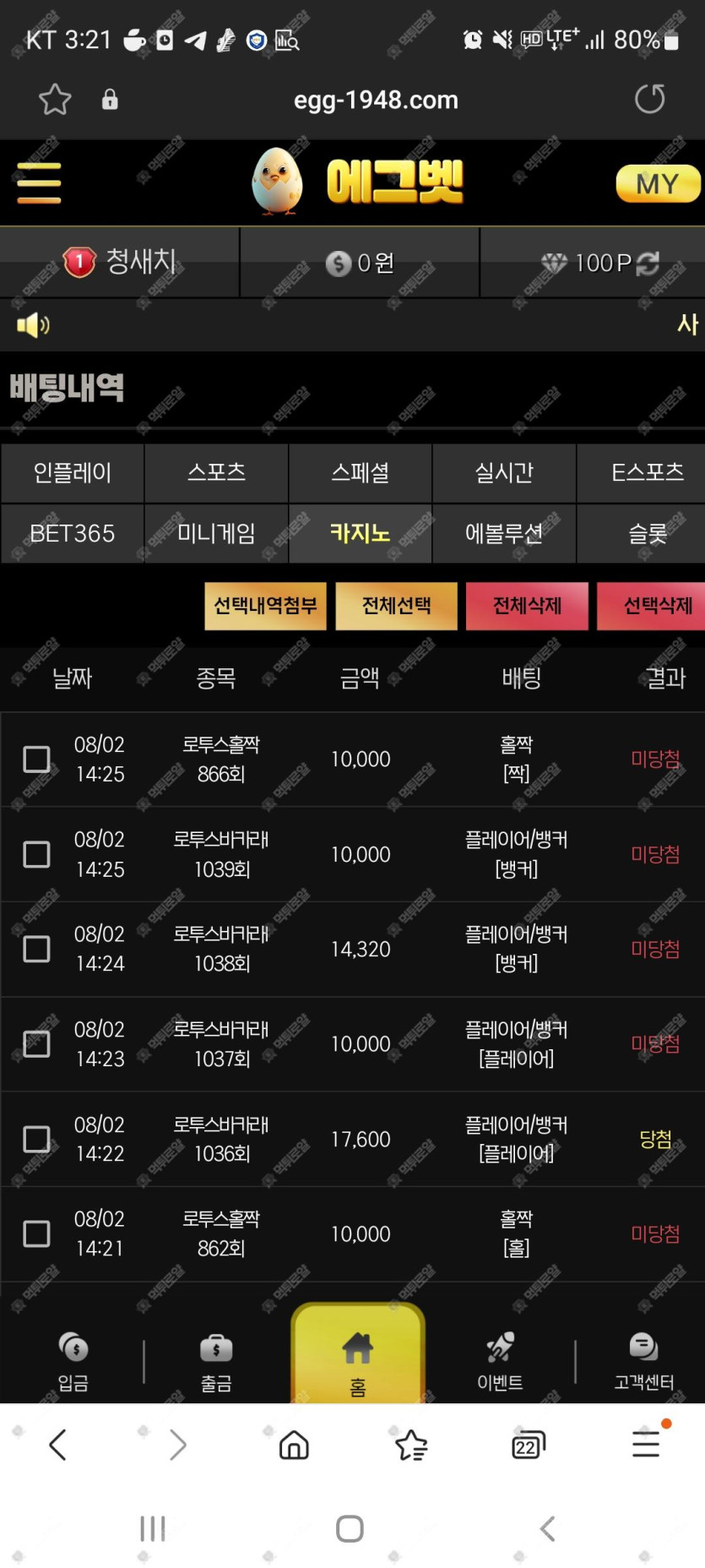Switch to the 스포츠 betting history tab
This screenshot has height=1568, width=705.
click(x=216, y=472)
